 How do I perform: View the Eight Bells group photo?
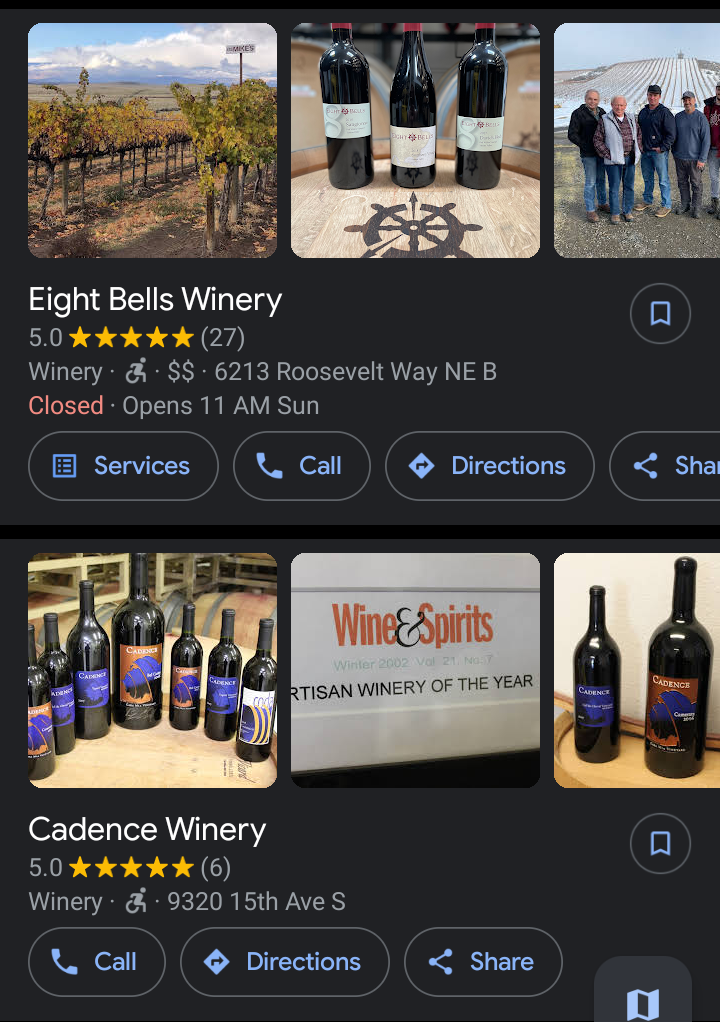tap(637, 141)
